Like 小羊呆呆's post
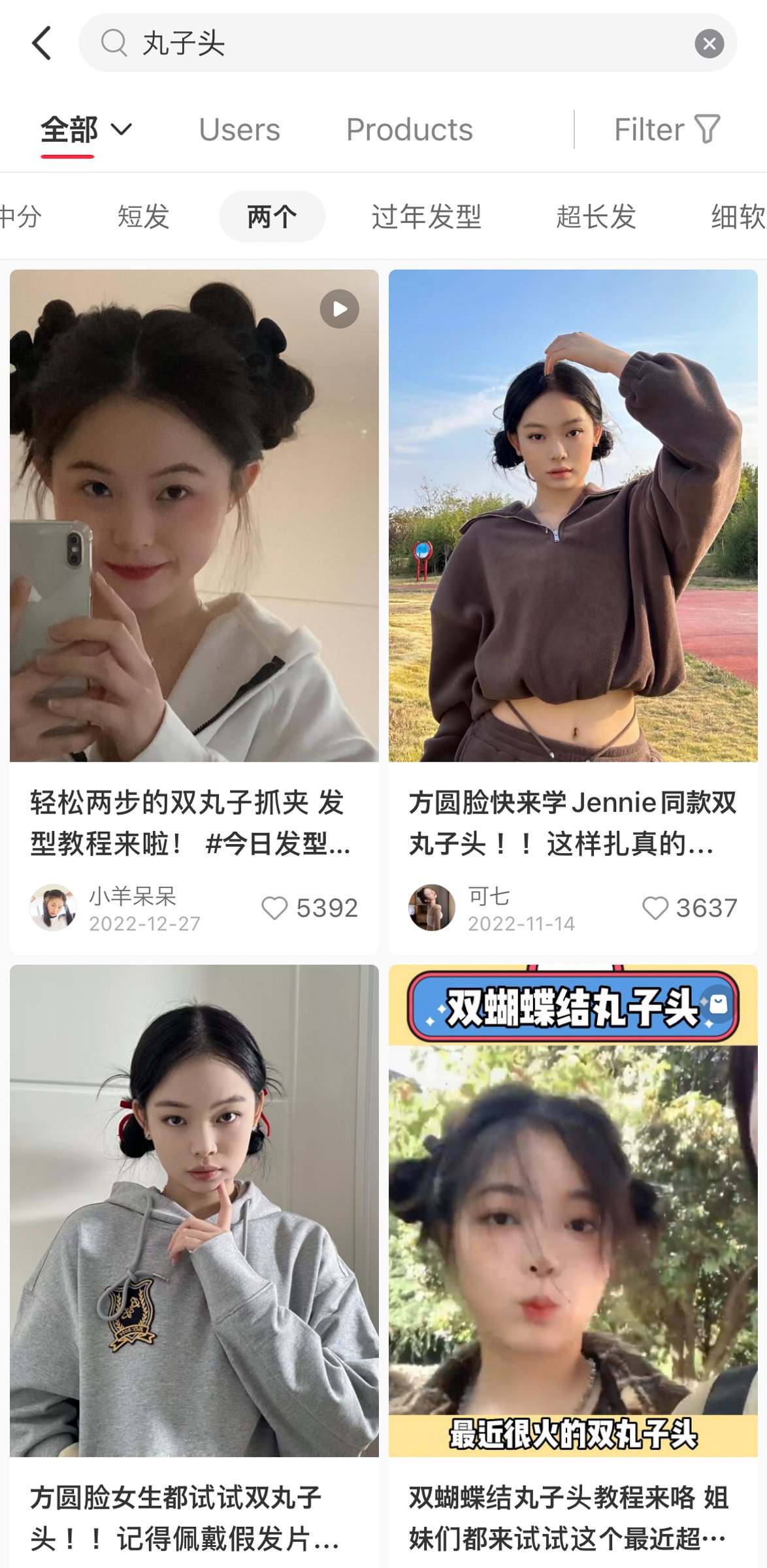This screenshot has height=1568, width=767. pos(275,907)
